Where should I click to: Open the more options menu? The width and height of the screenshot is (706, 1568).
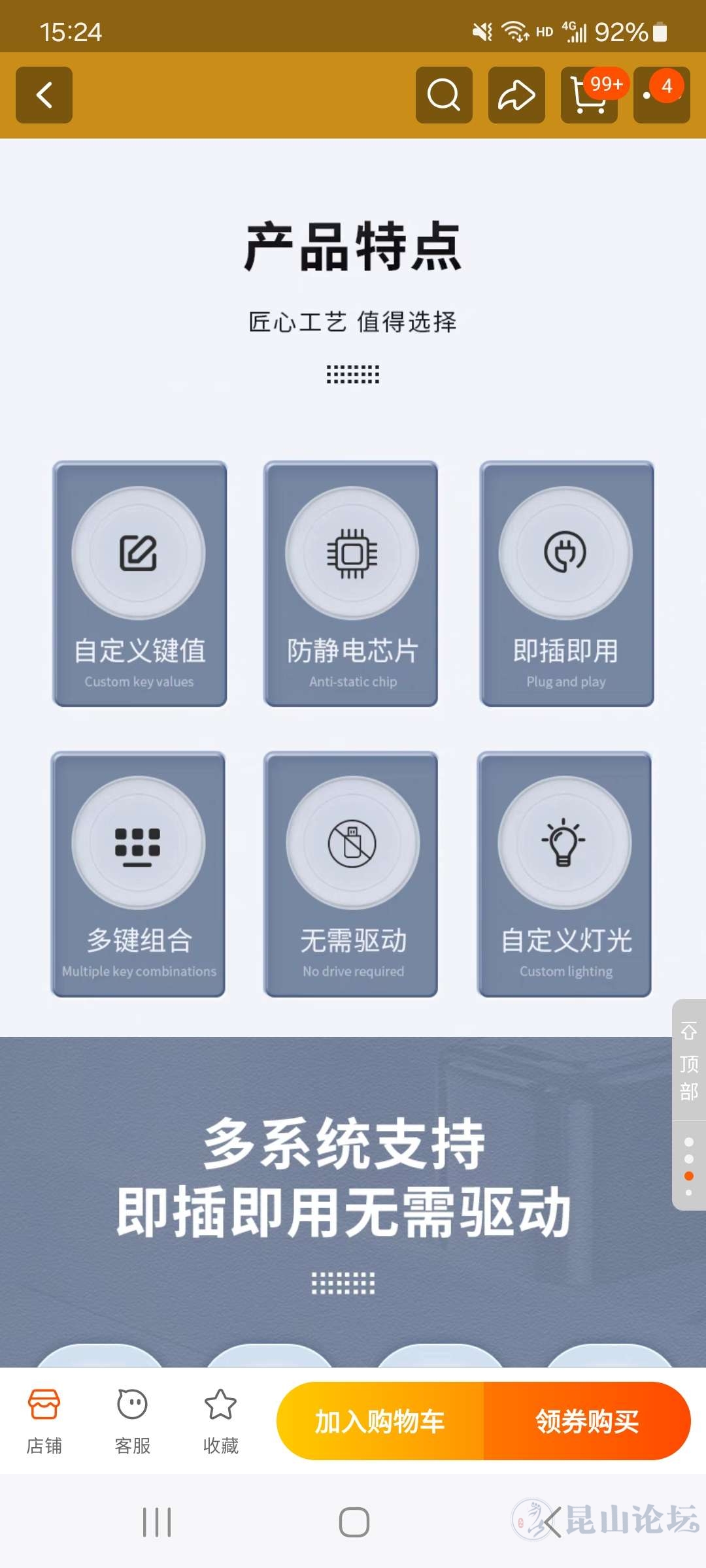[x=661, y=95]
